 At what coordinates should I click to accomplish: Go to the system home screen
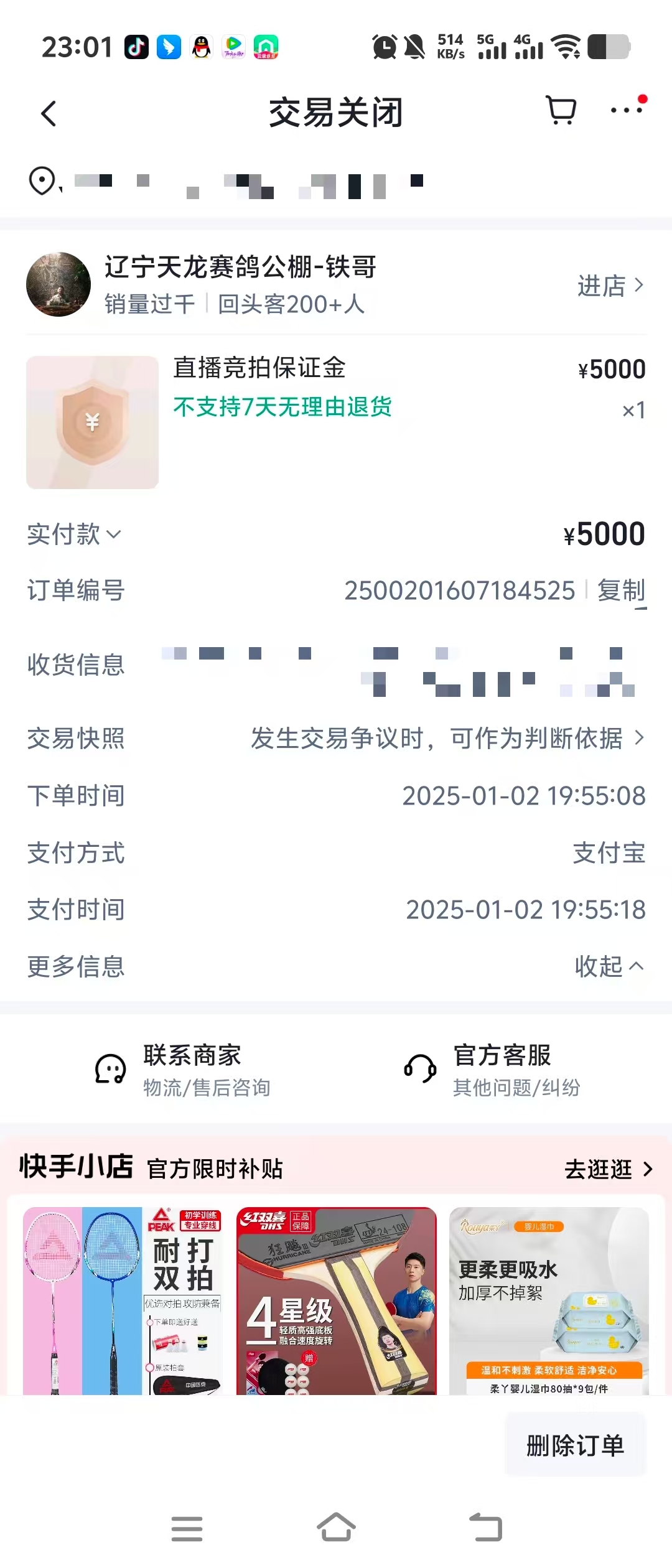[x=336, y=1528]
